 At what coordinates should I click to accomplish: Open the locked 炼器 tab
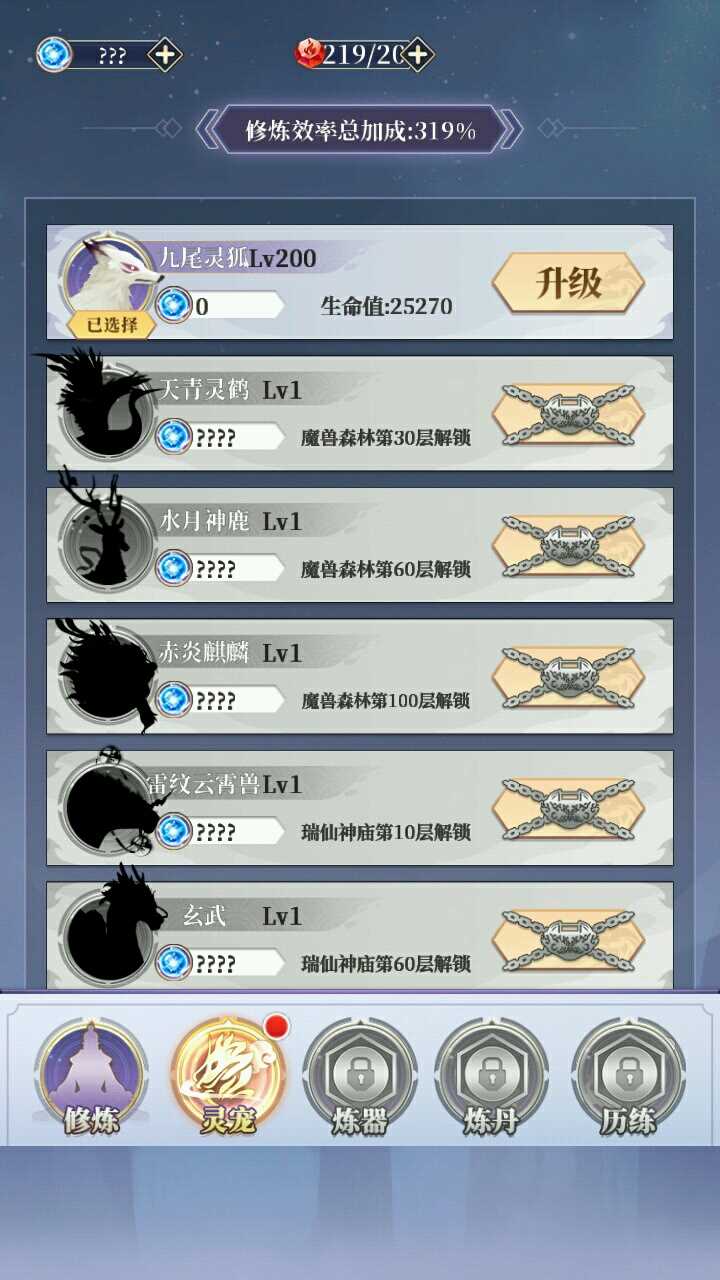coord(360,1077)
